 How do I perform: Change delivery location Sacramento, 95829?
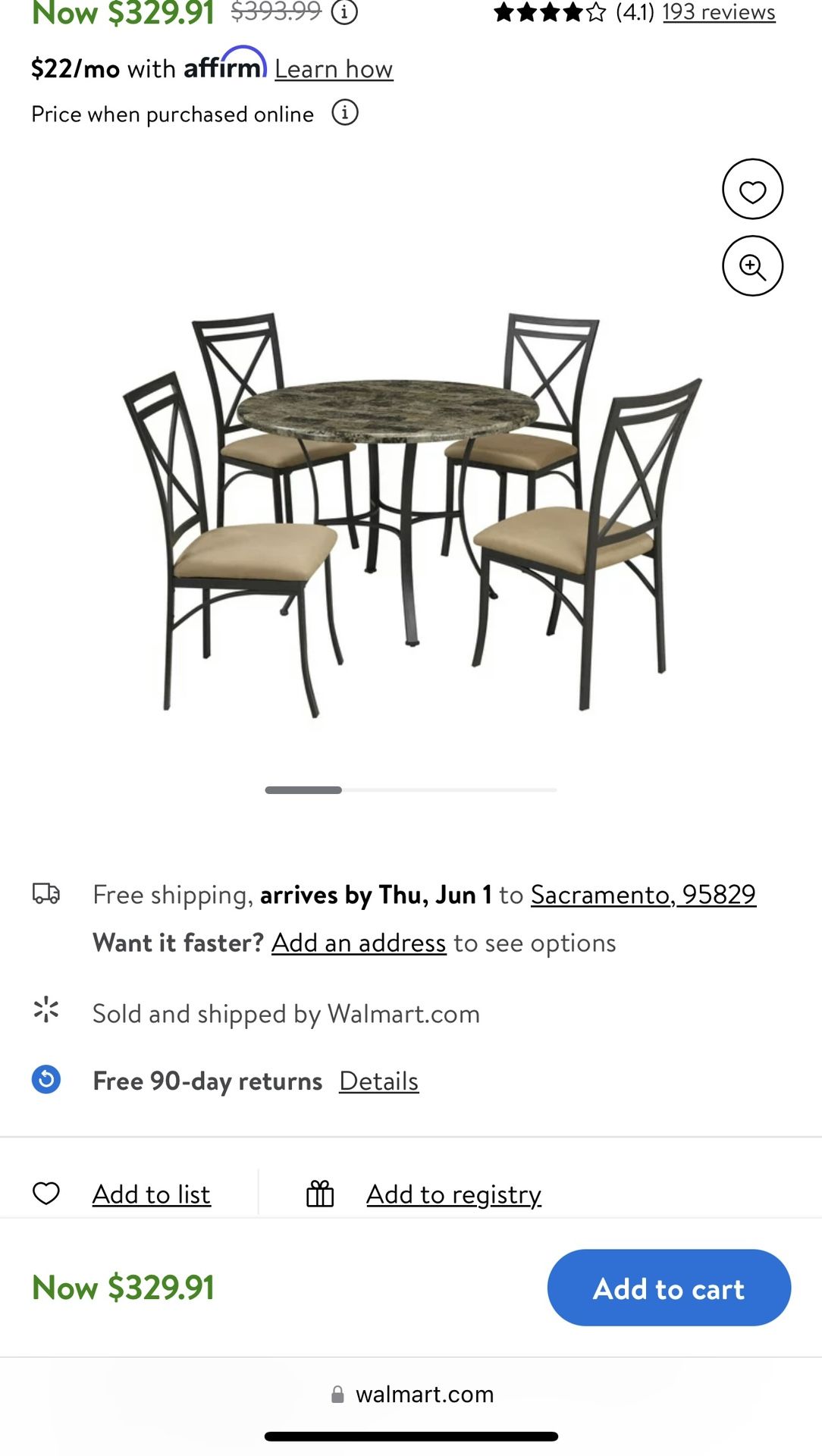click(x=643, y=895)
